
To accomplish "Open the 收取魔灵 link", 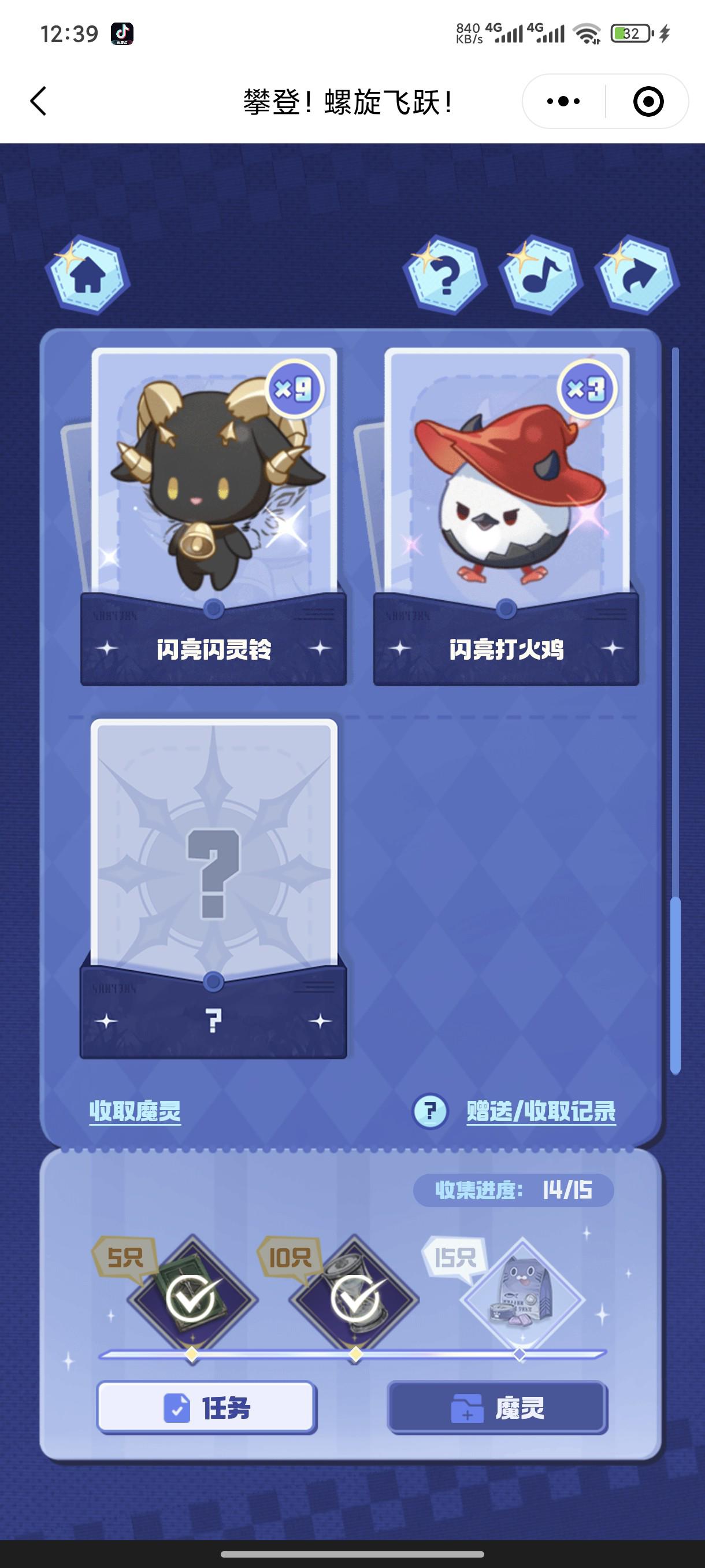I will click(135, 1111).
